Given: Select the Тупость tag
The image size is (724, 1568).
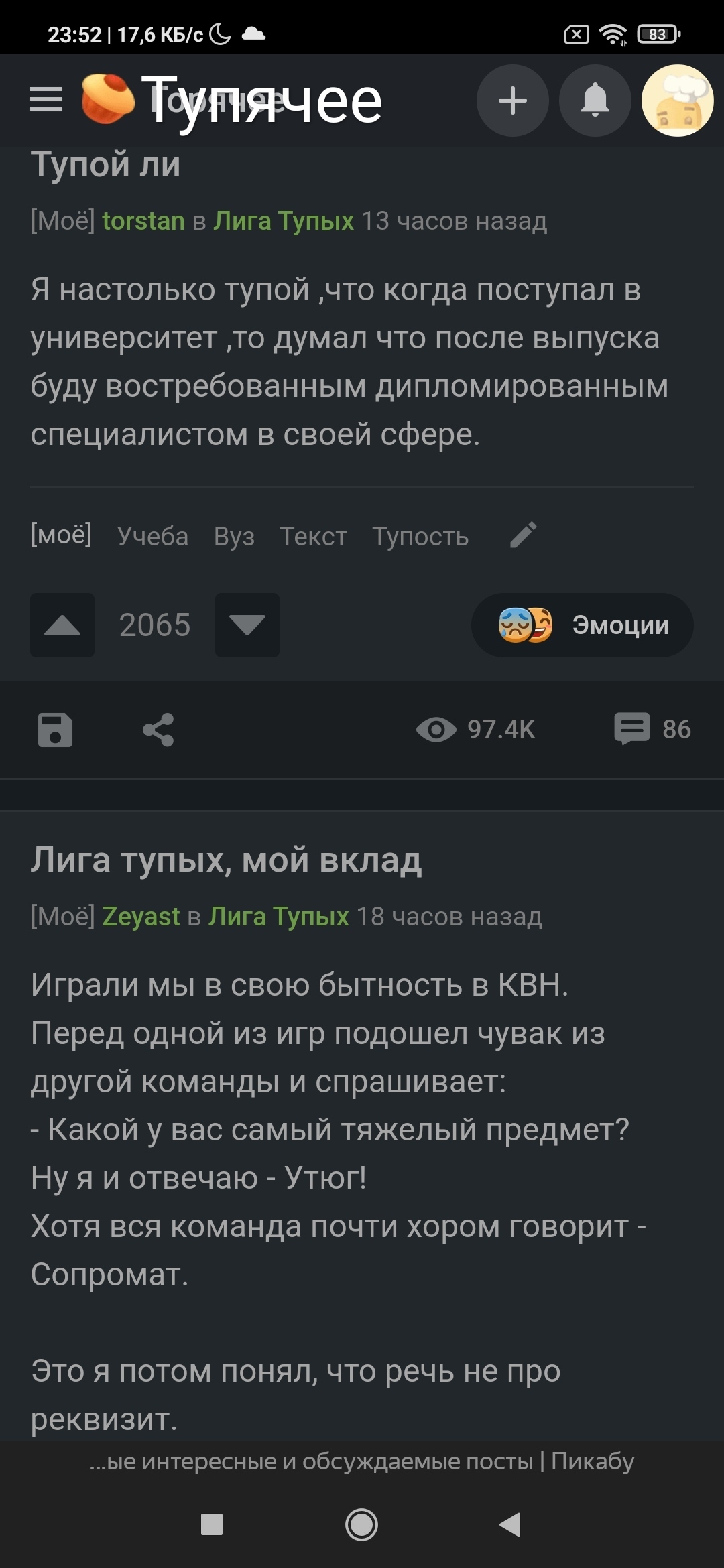Looking at the screenshot, I should click(420, 536).
